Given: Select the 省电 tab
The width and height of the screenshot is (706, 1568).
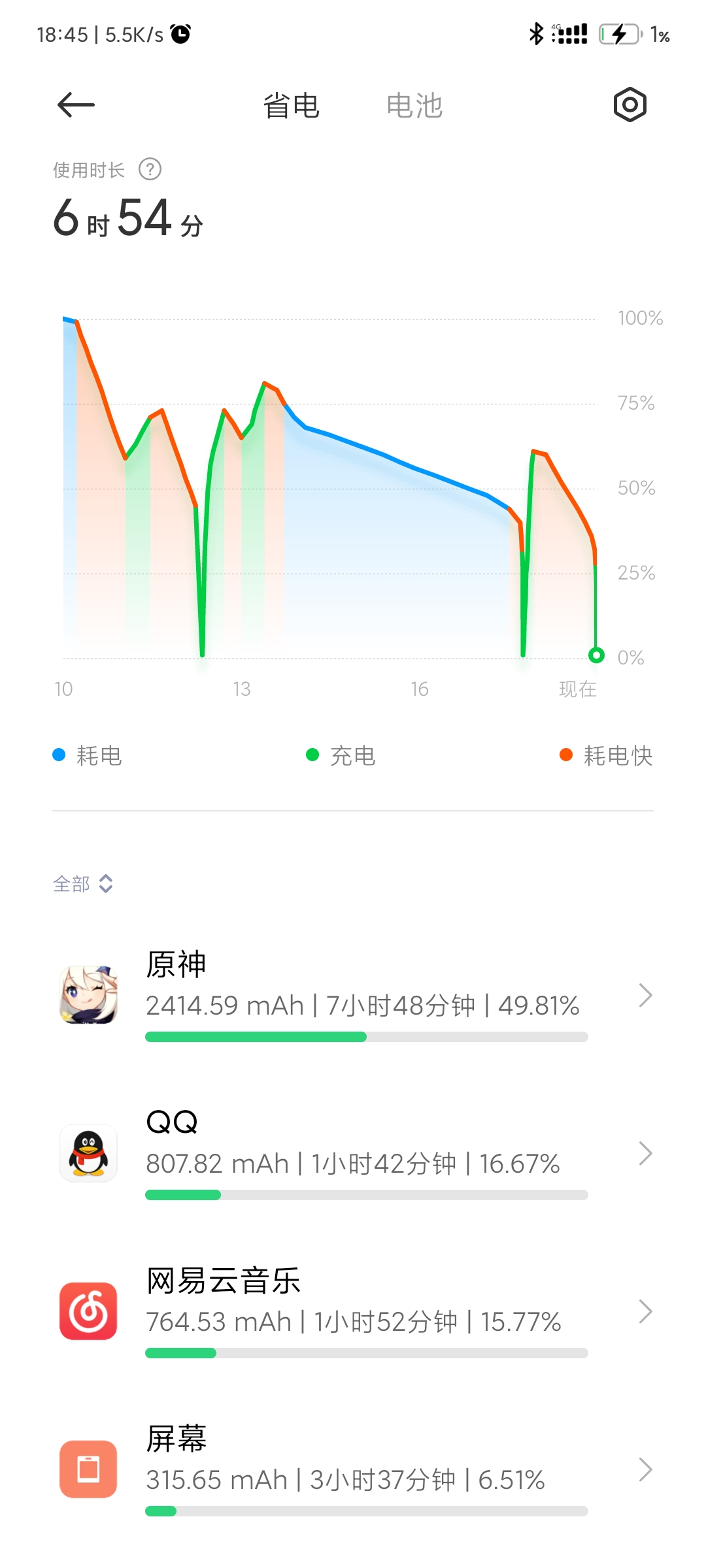Looking at the screenshot, I should click(x=291, y=106).
